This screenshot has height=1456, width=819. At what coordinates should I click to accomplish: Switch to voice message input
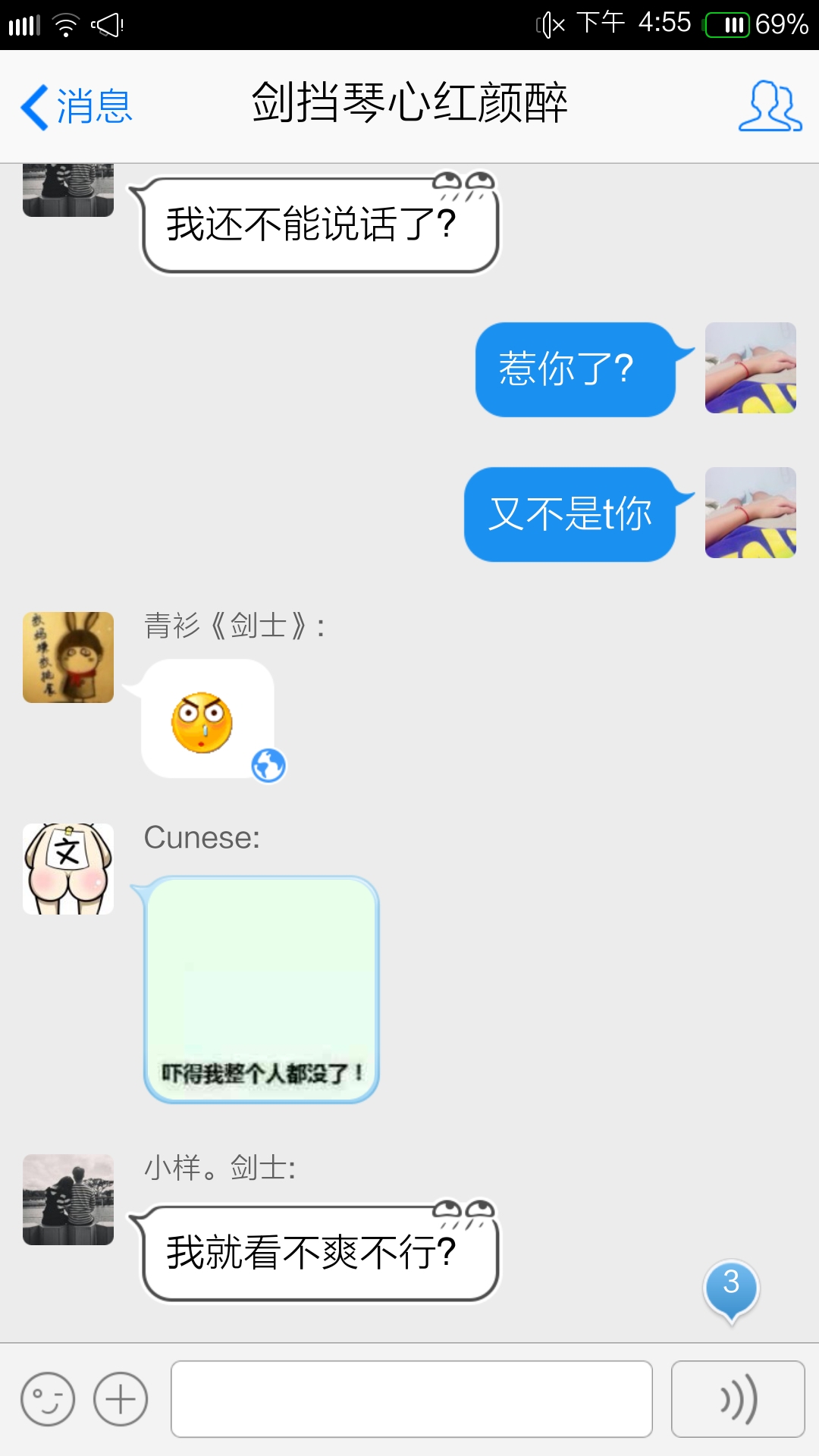point(737,1399)
